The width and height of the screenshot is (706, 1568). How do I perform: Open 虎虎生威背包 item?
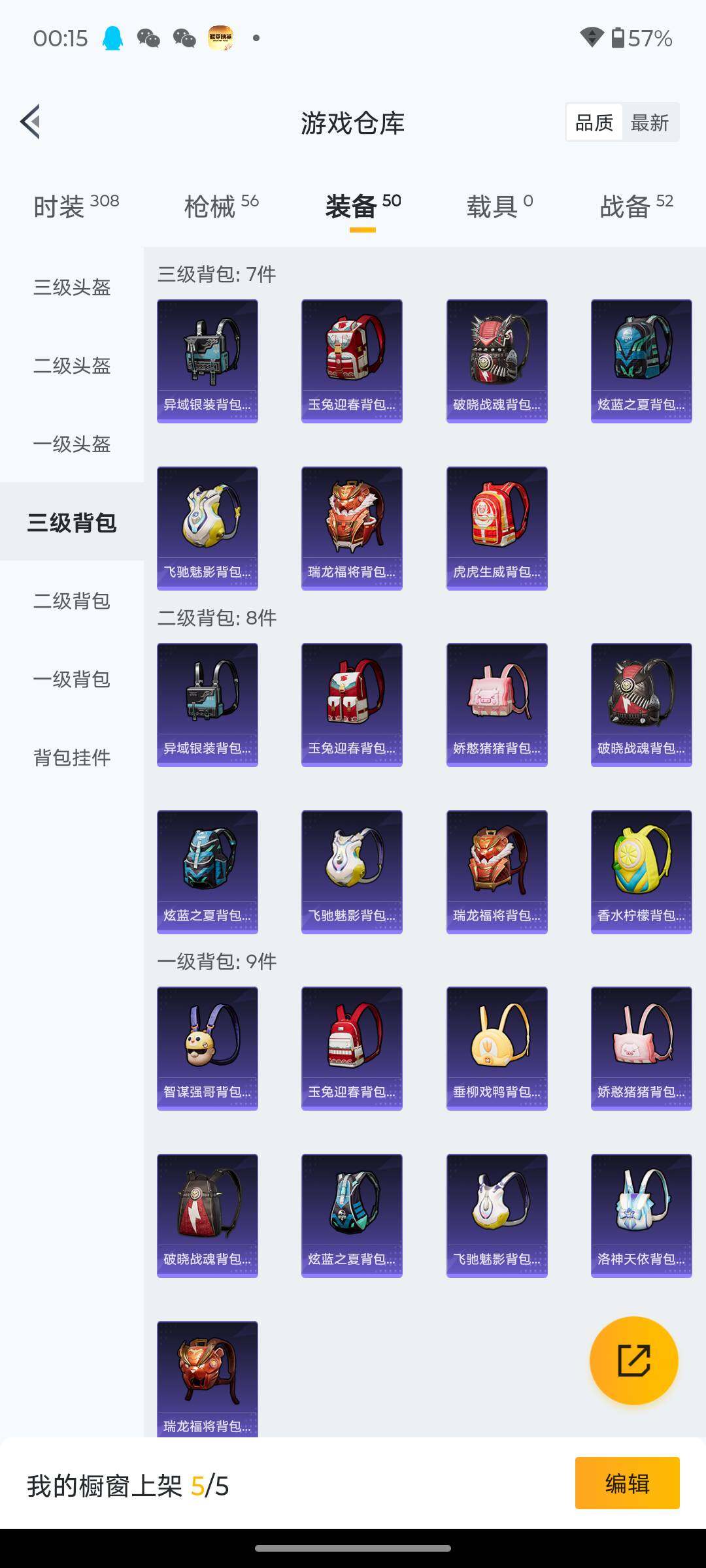coord(497,528)
